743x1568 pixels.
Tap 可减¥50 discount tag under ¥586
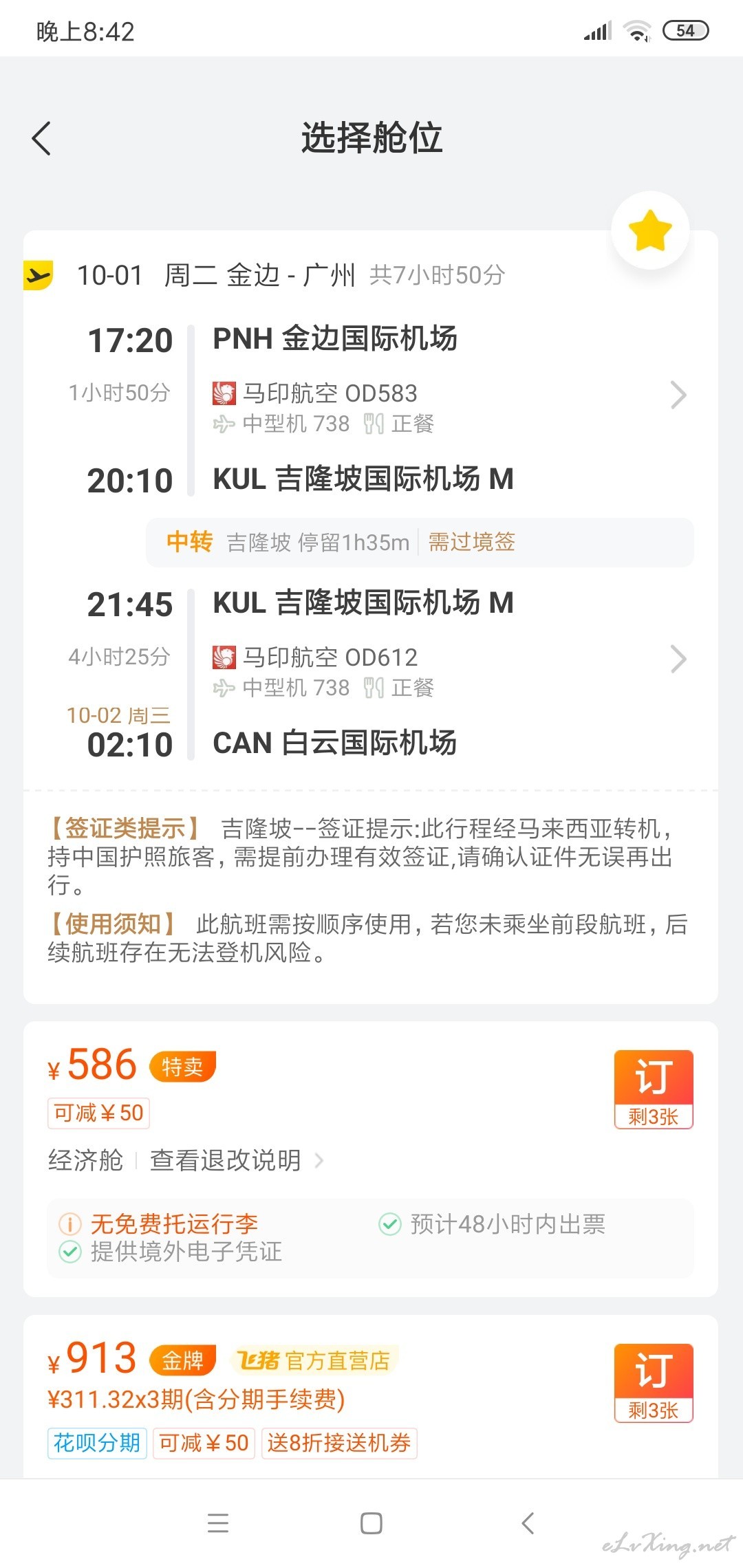[x=98, y=1113]
